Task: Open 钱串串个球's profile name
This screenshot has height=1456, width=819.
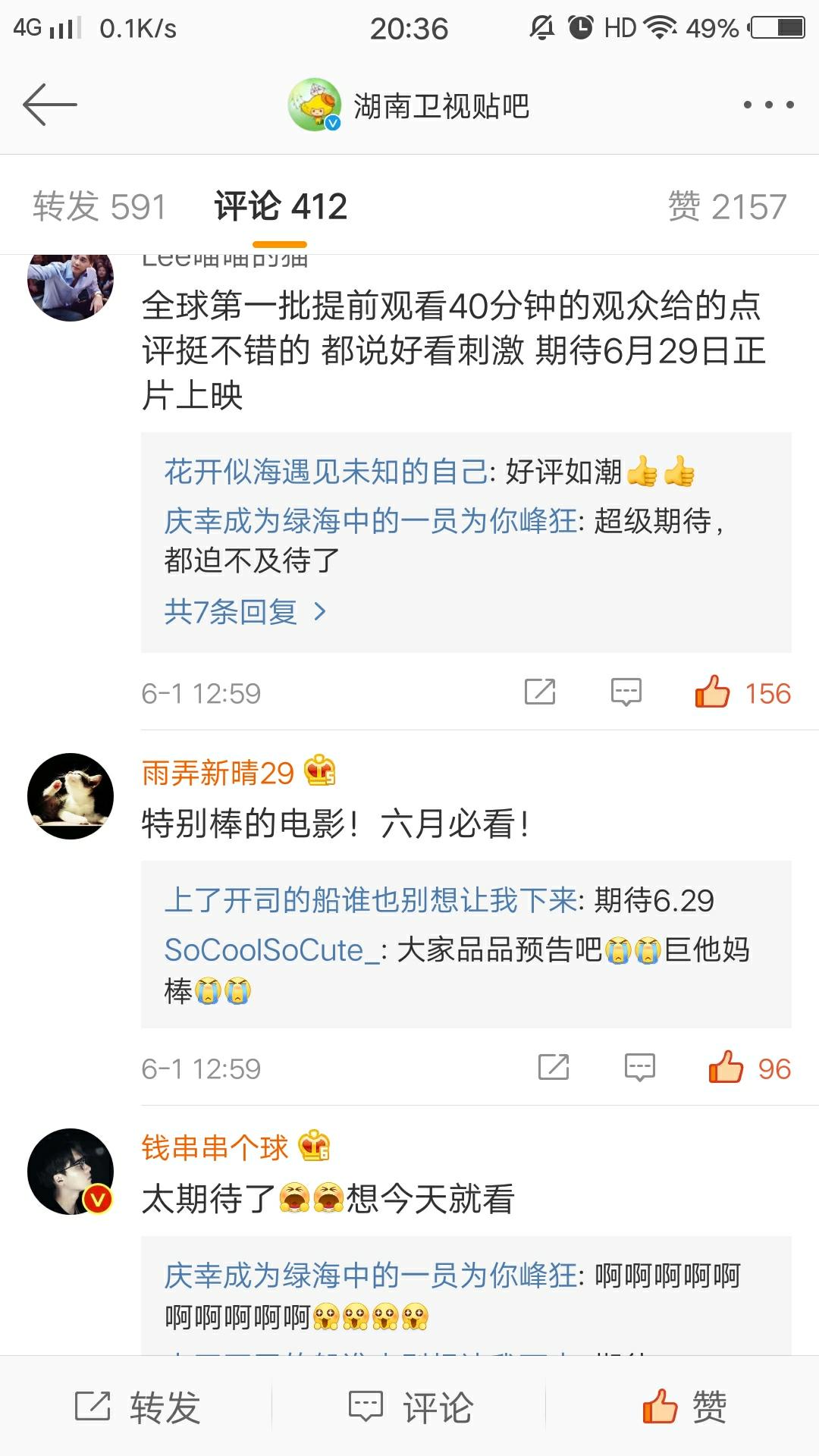Action: [x=215, y=1147]
